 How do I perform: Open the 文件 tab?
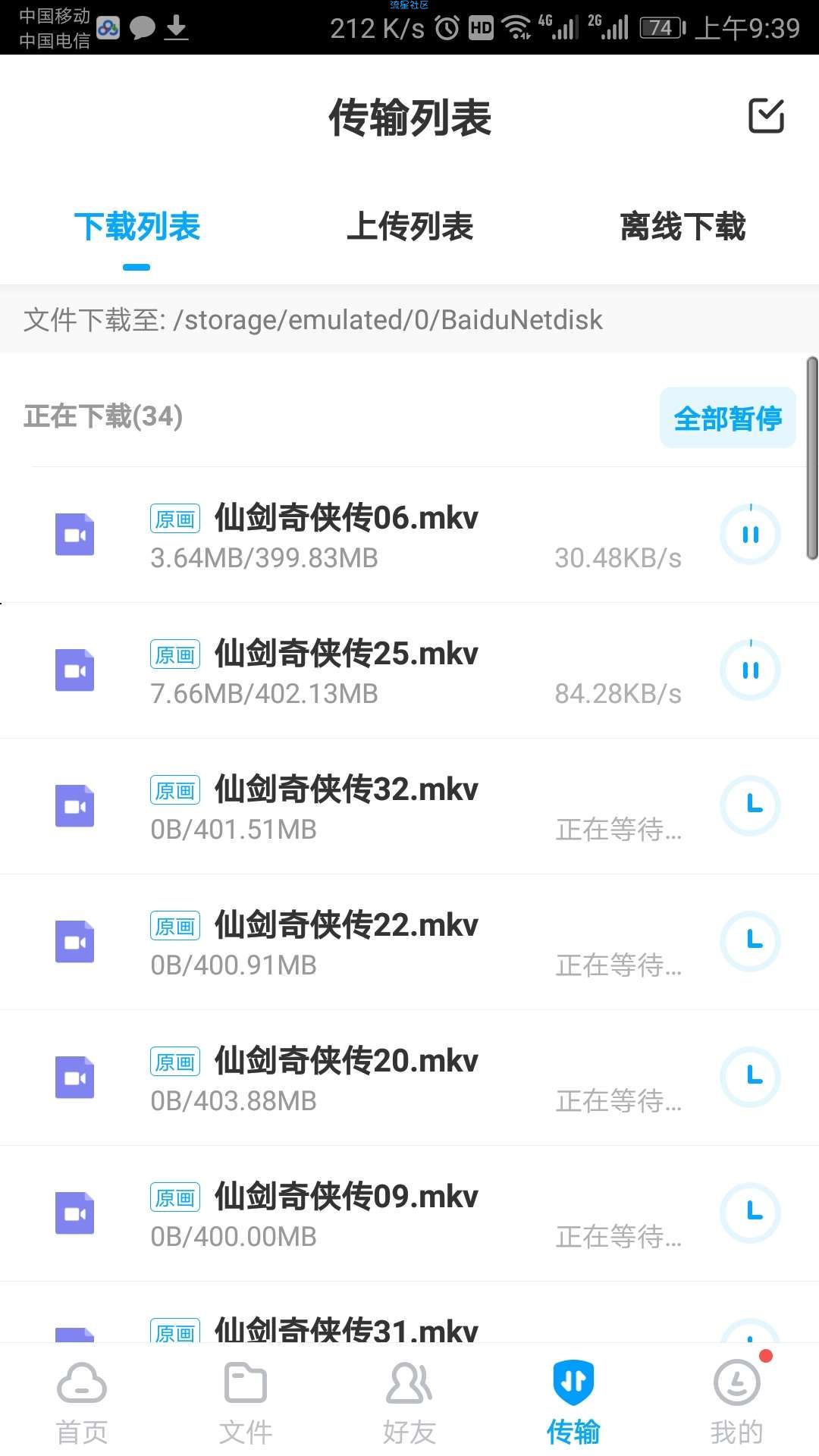(246, 1403)
